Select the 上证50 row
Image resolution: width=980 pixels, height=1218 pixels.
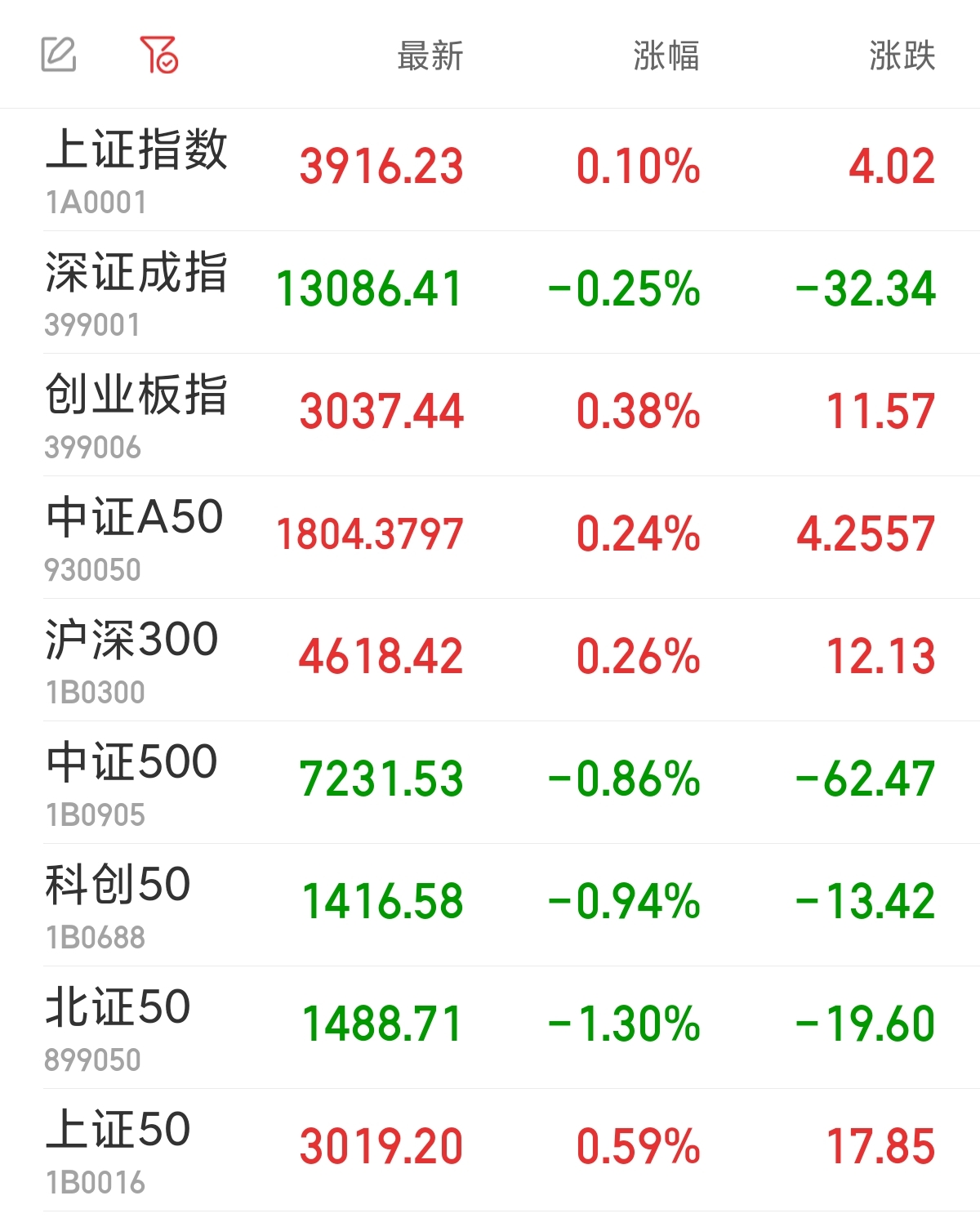(490, 1150)
